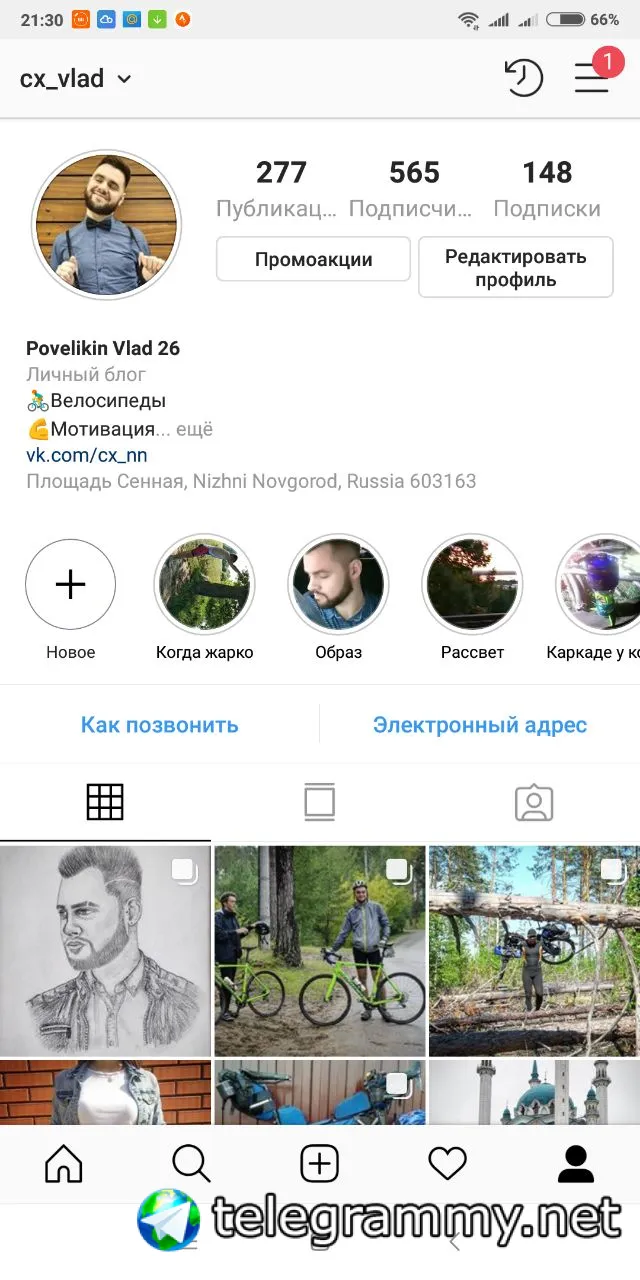The width and height of the screenshot is (640, 1280).
Task: Open Редактировать профиль
Action: [515, 267]
